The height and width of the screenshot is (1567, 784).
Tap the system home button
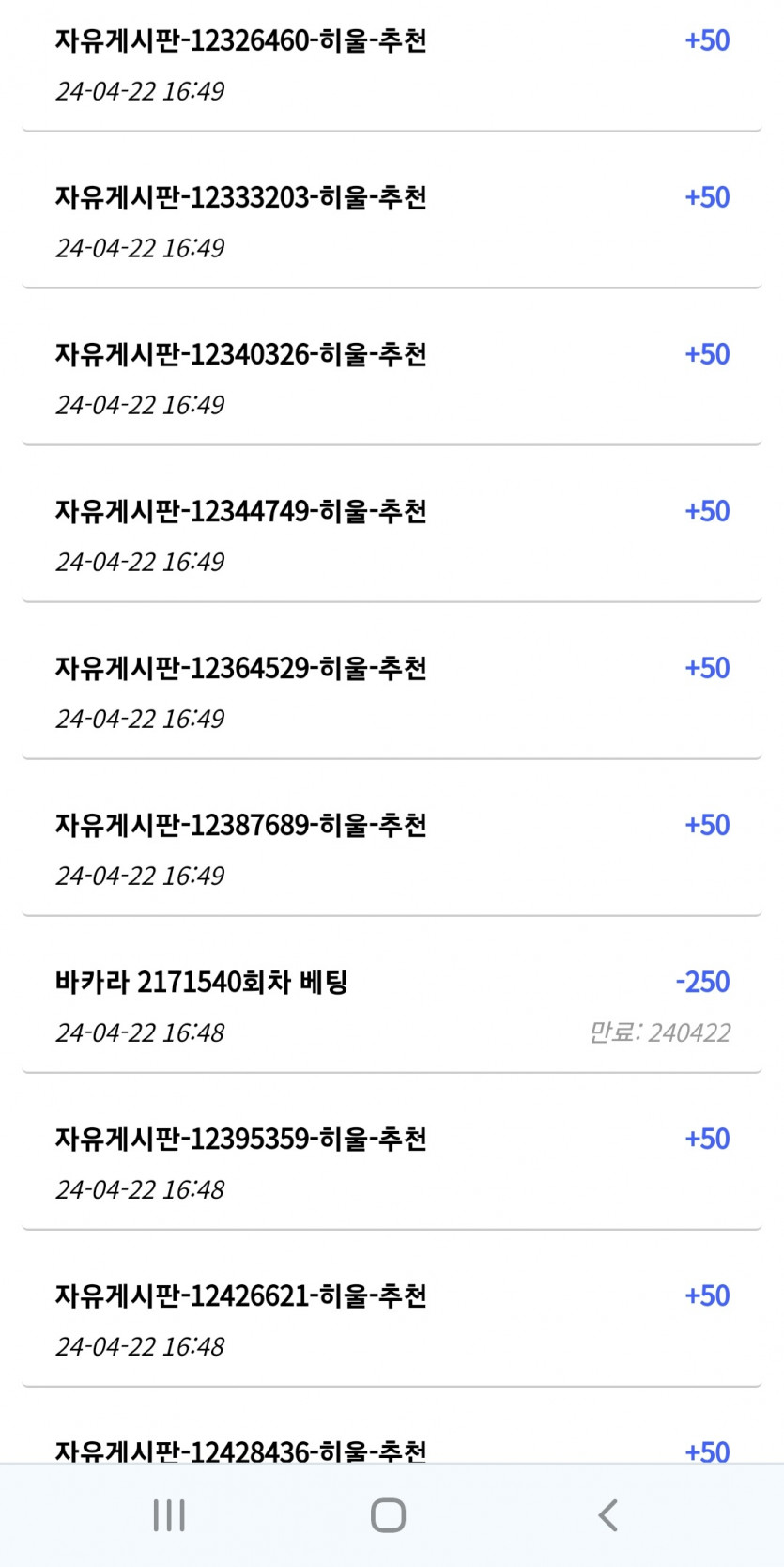tap(388, 1515)
